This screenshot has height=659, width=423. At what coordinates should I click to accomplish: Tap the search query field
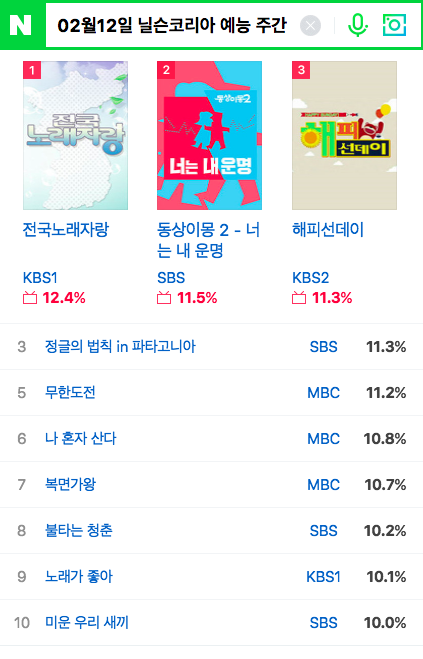pyautogui.click(x=172, y=26)
